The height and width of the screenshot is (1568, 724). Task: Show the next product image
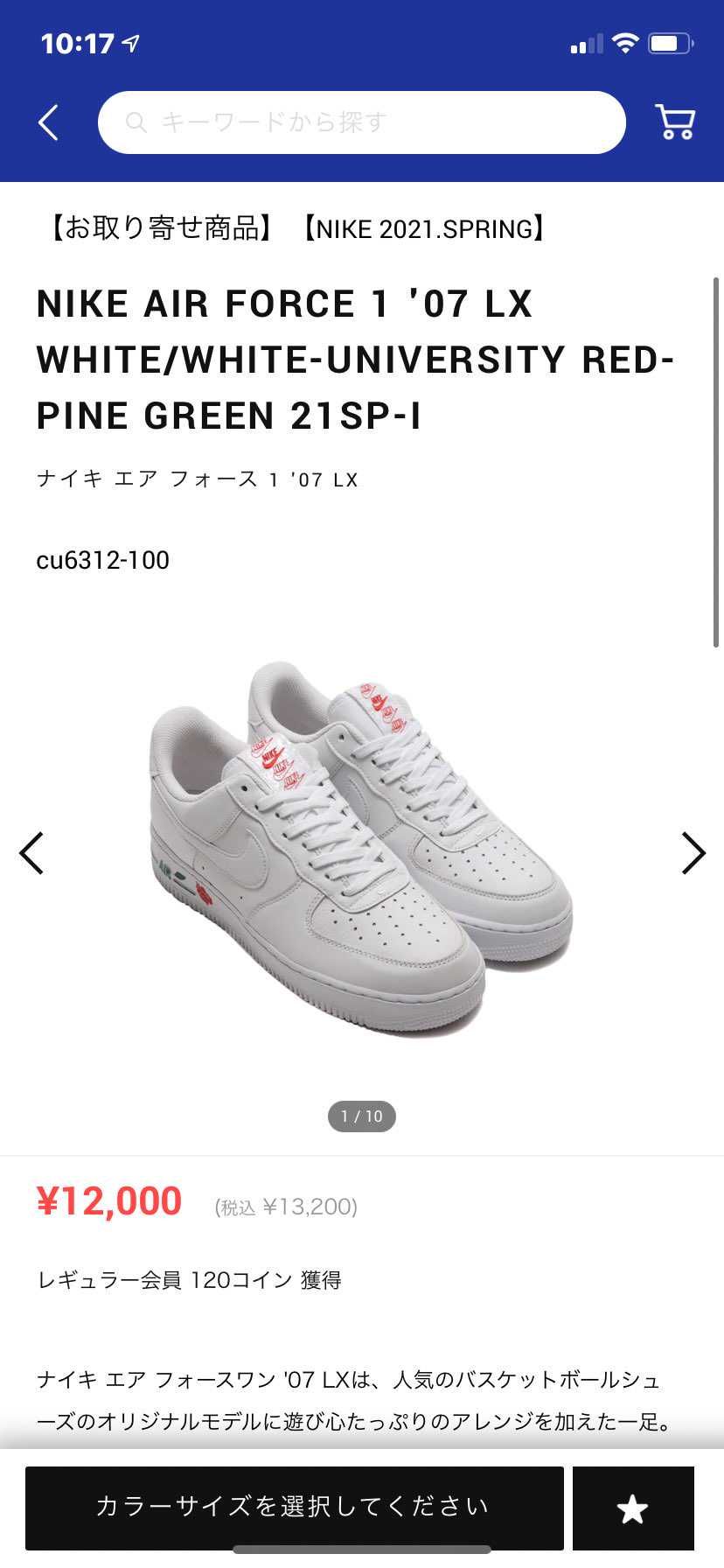[693, 852]
